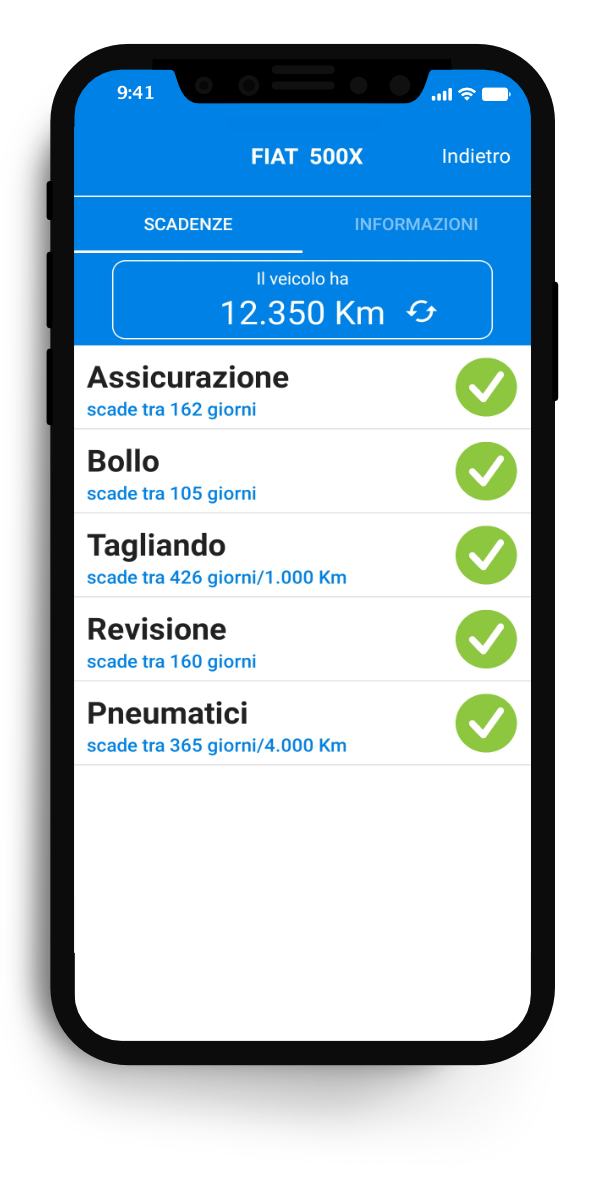Go back with the Indietro button

[x=476, y=157]
